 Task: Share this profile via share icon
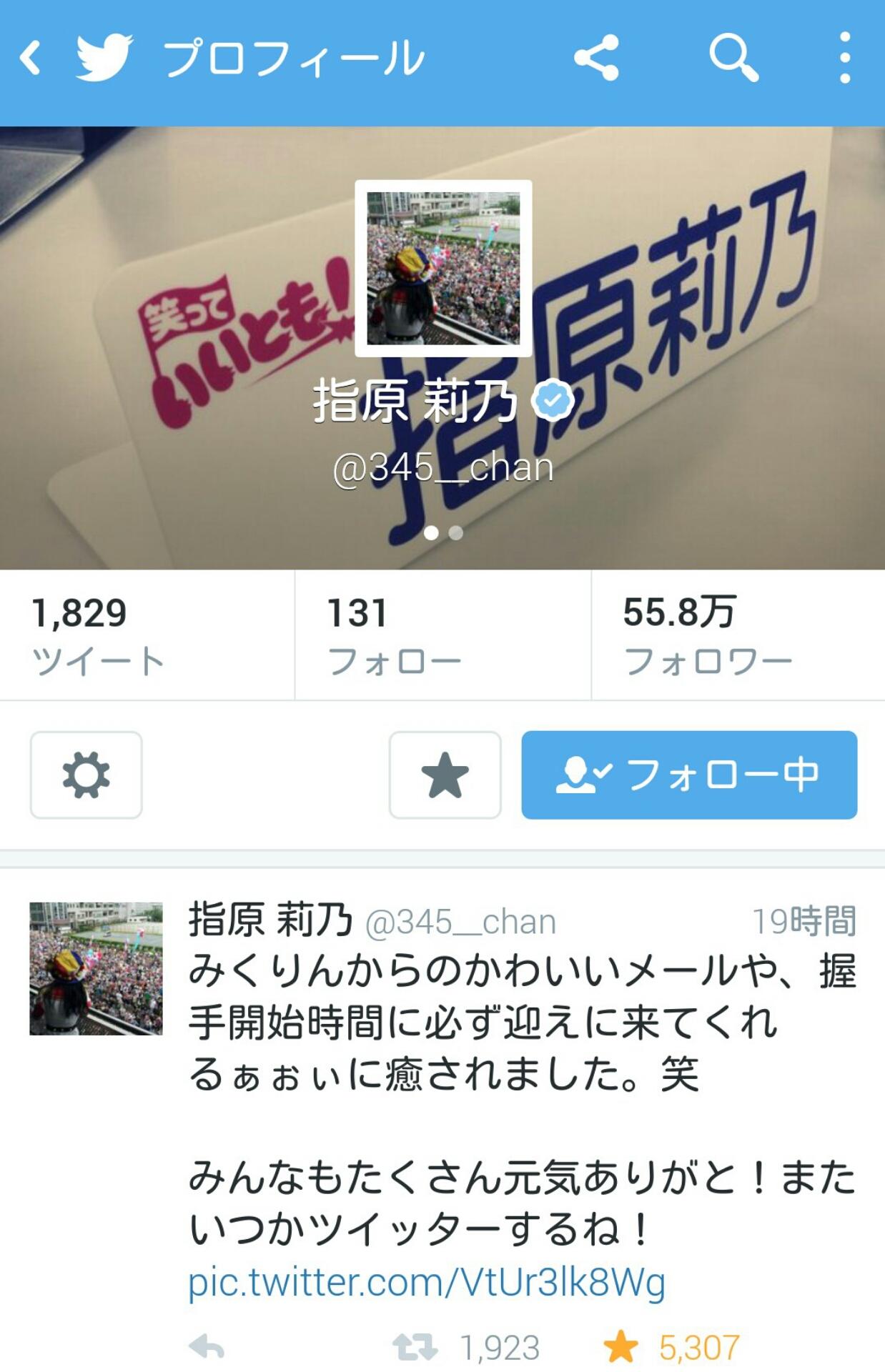click(x=595, y=57)
